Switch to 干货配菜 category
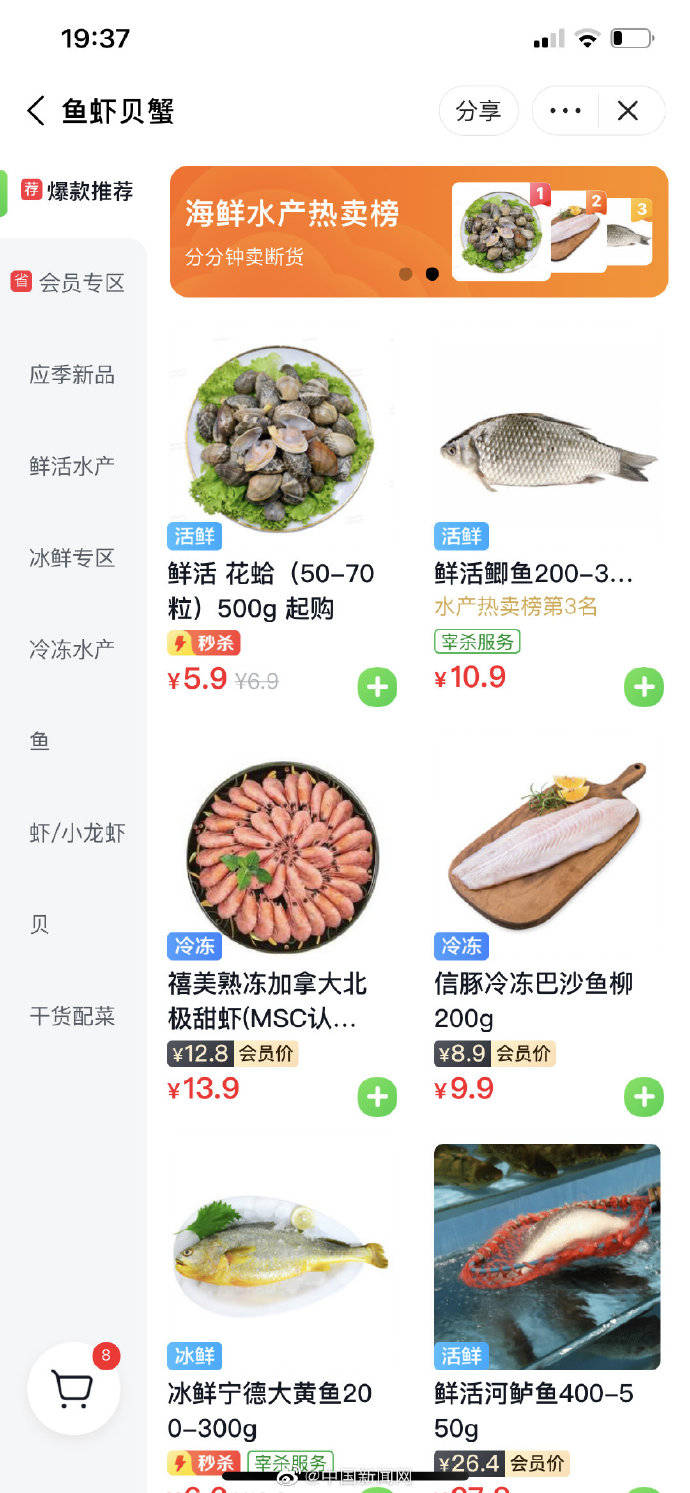This screenshot has width=690, height=1493. tap(72, 1016)
